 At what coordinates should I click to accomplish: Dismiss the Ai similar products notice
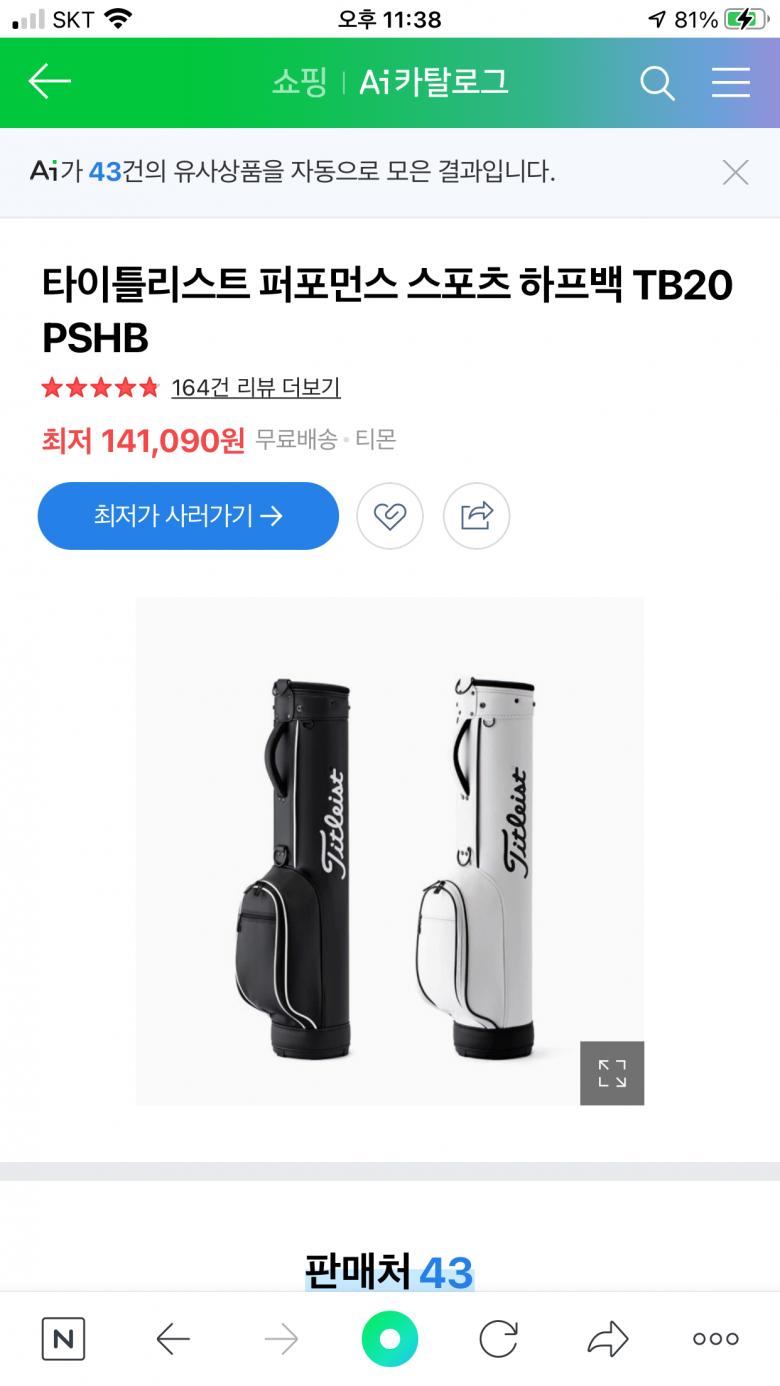pyautogui.click(x=735, y=173)
